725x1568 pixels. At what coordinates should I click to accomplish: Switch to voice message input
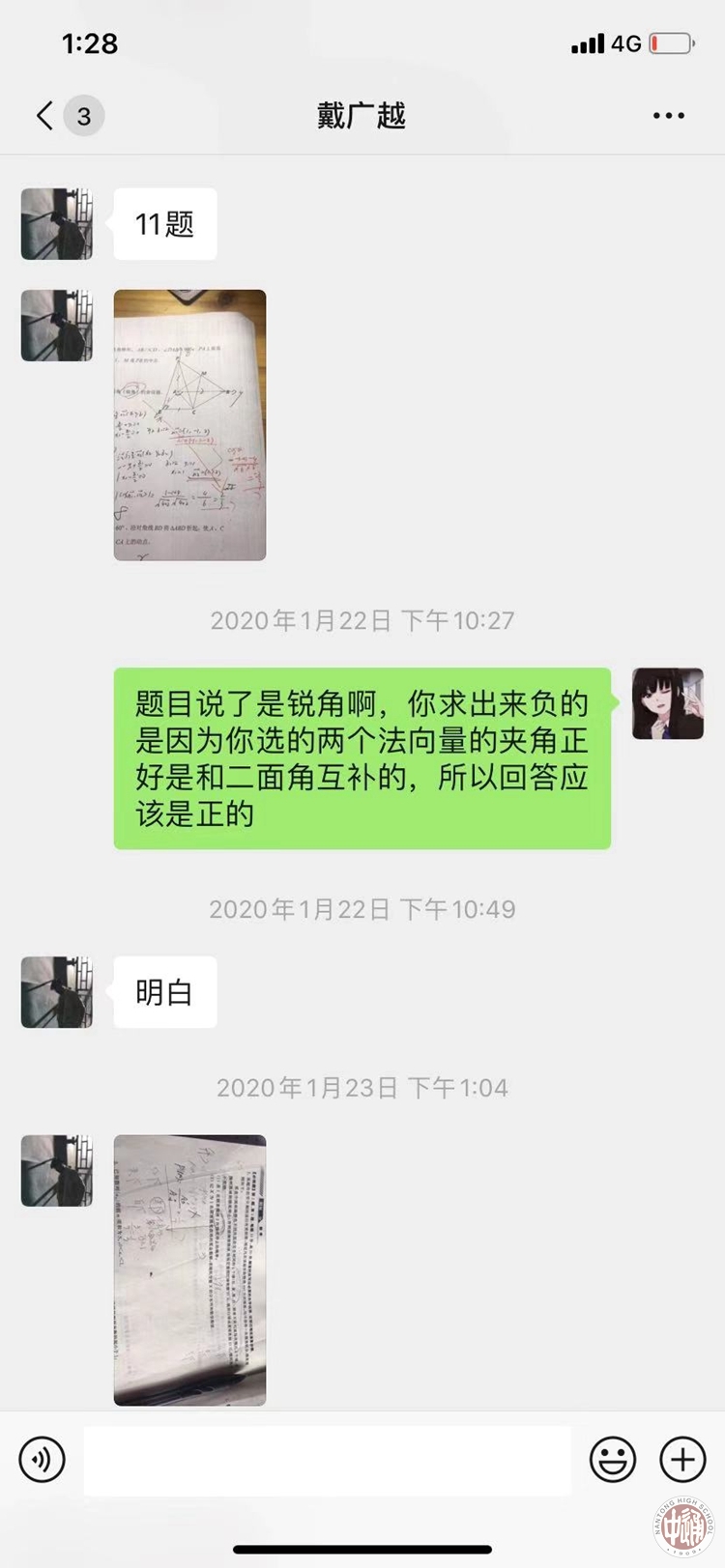pyautogui.click(x=42, y=1459)
